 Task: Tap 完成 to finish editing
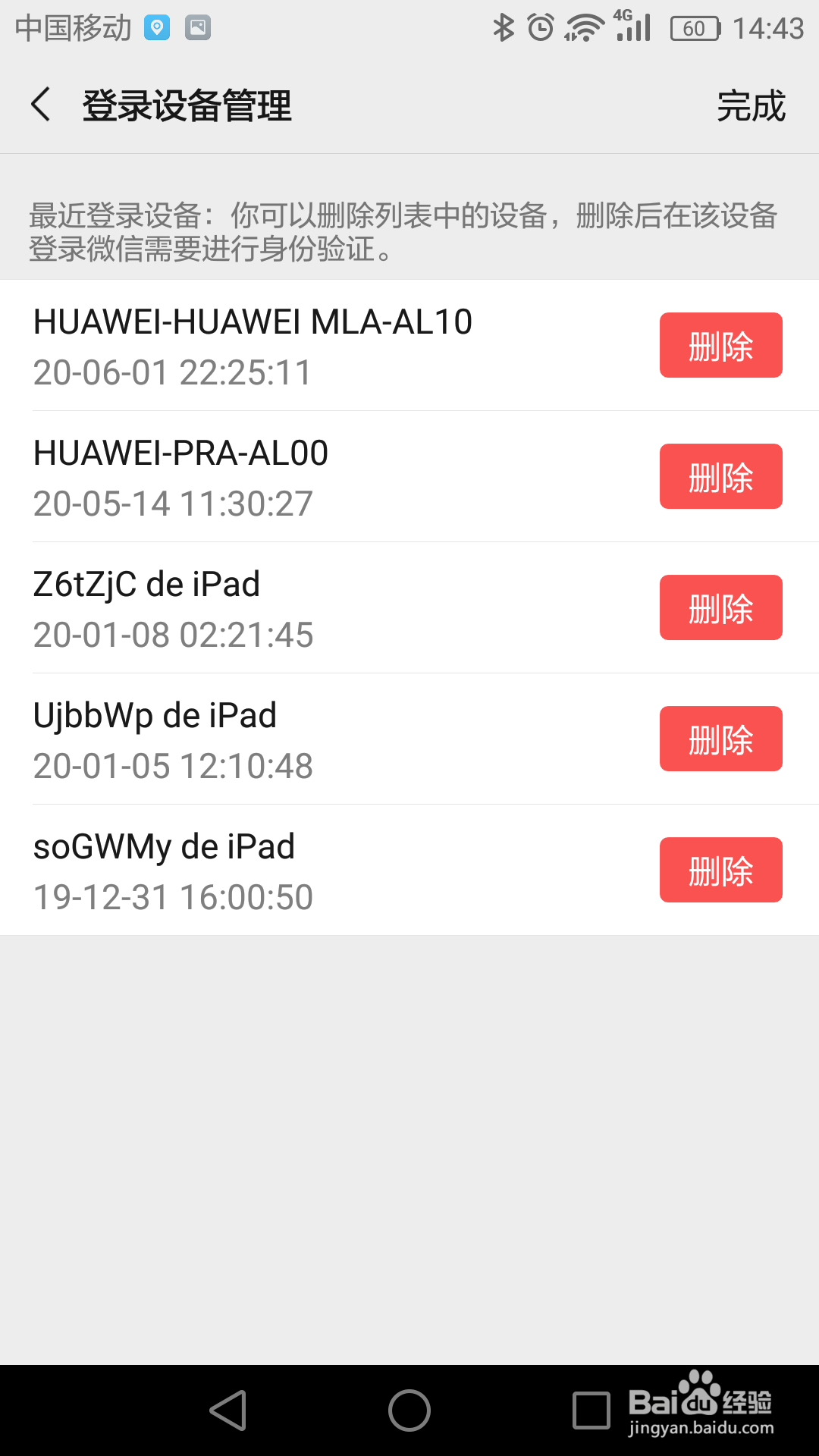(x=751, y=105)
